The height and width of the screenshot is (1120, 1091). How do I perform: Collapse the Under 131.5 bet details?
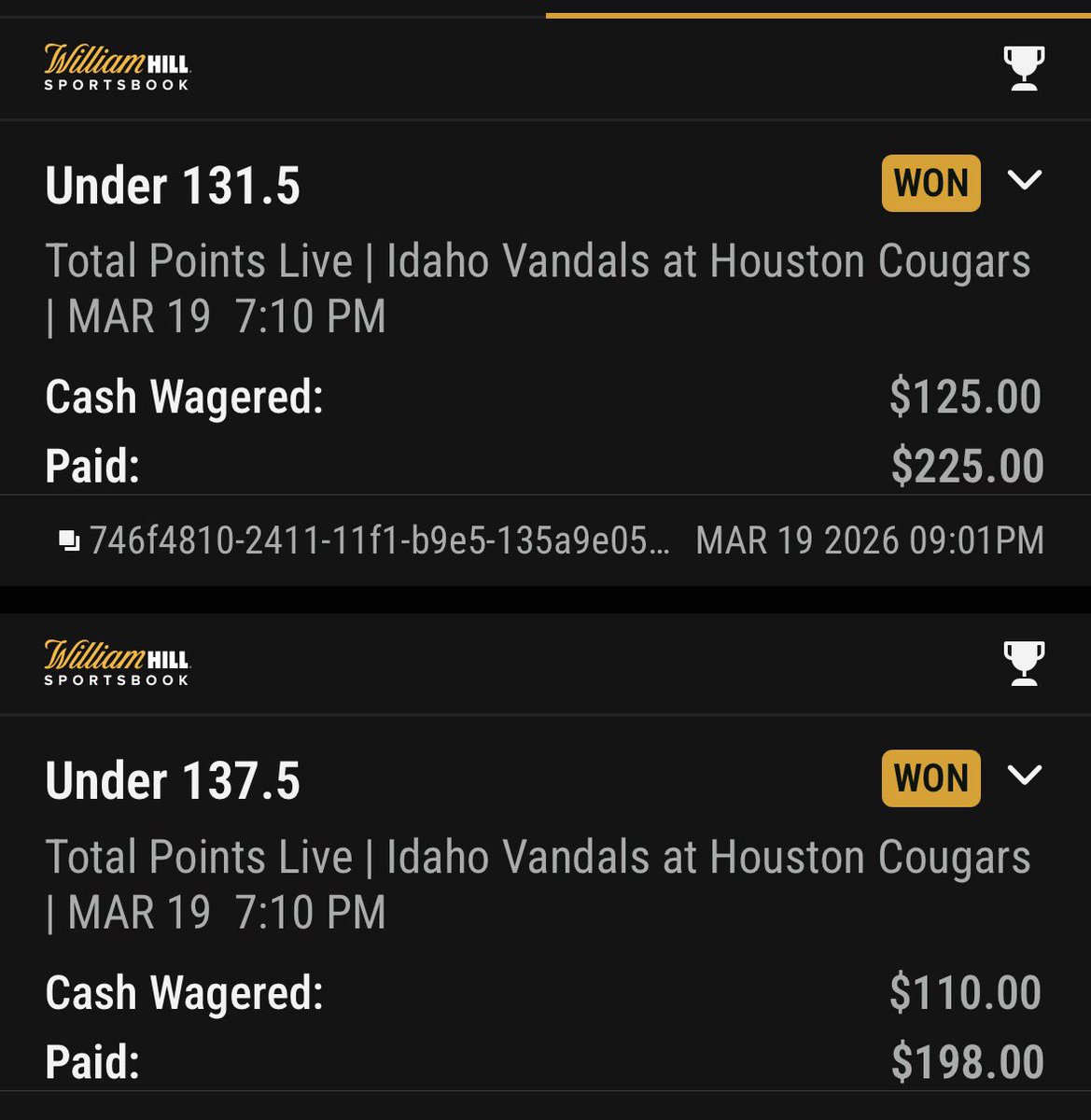(1024, 180)
